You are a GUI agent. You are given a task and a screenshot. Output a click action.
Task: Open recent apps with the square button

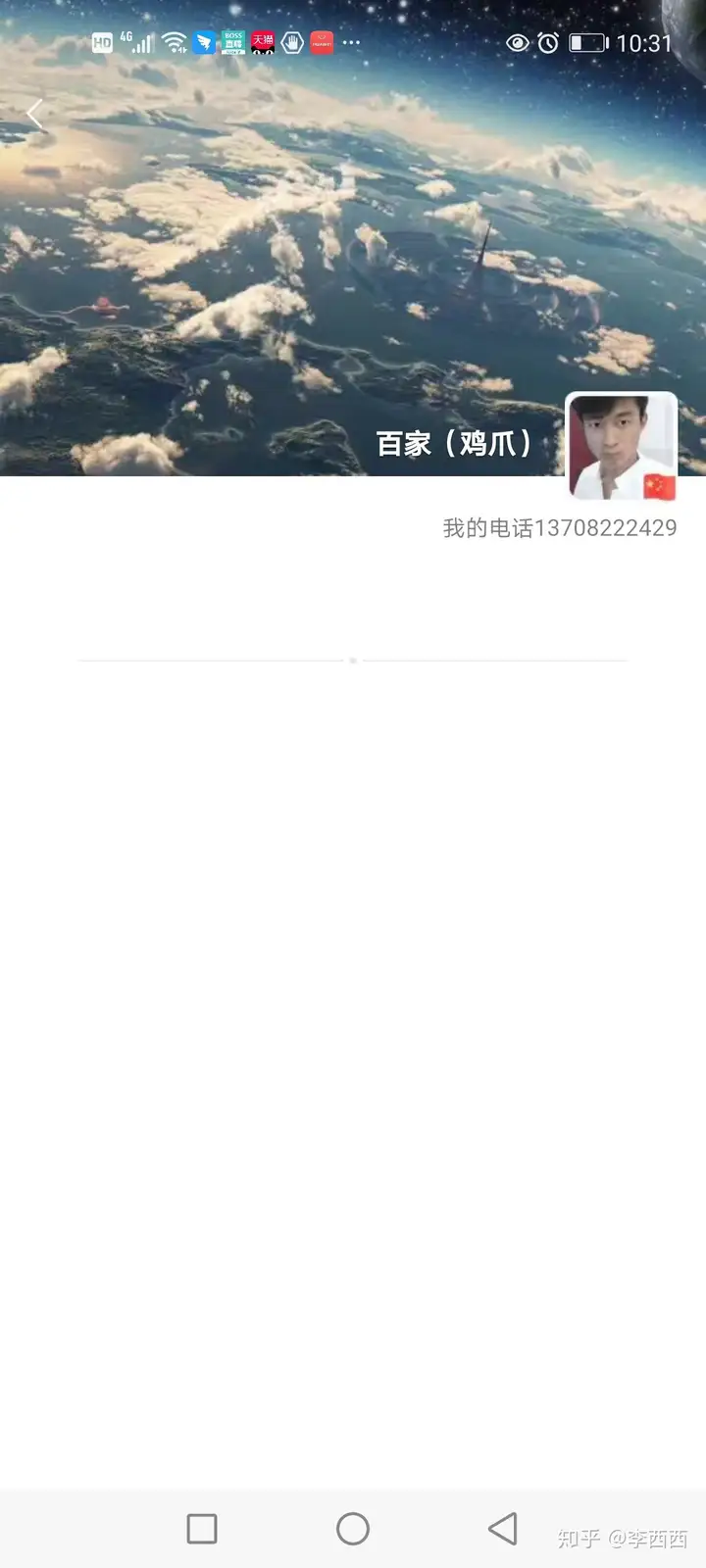(x=202, y=1529)
